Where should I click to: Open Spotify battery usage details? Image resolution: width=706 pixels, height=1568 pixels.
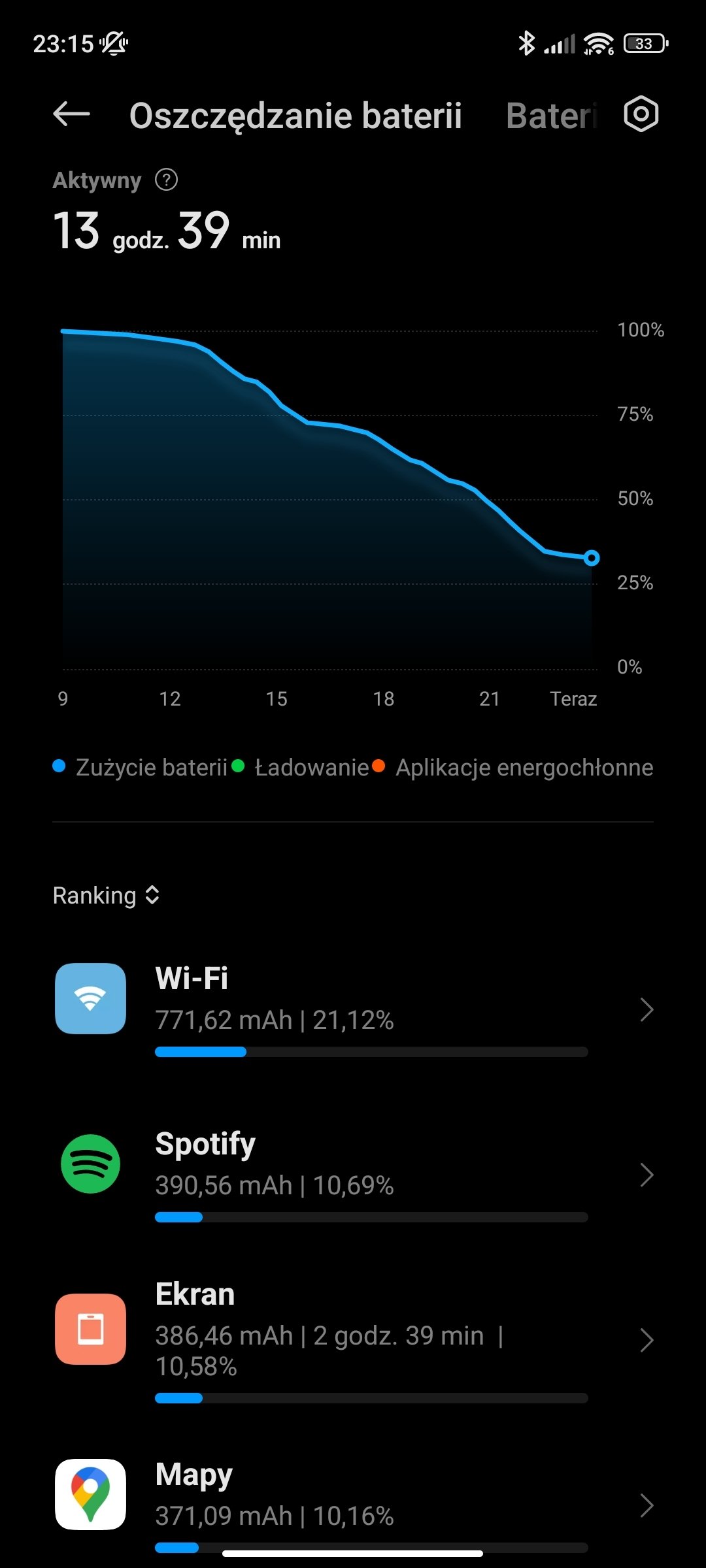353,1175
